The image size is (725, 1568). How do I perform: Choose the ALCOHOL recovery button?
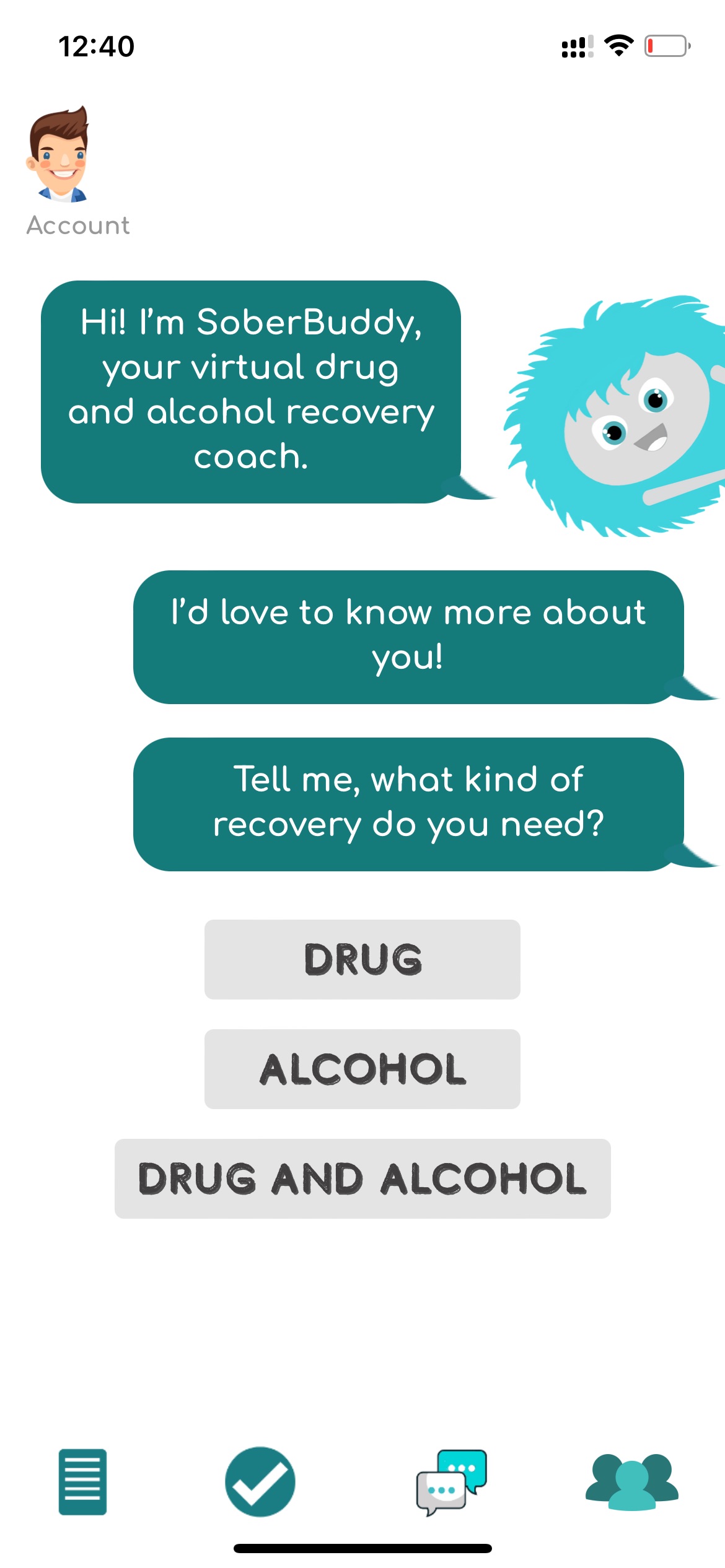(x=362, y=1069)
